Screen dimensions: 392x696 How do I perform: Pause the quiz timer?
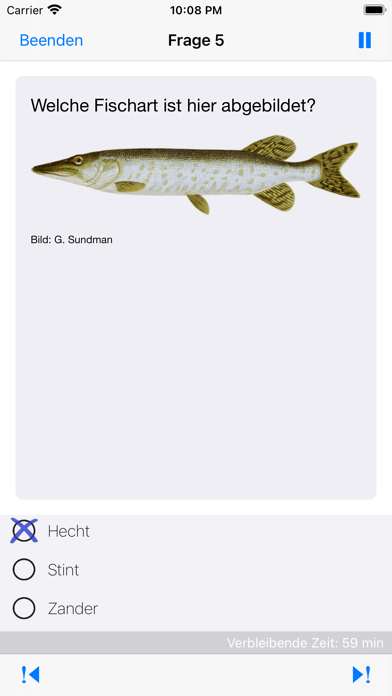tap(364, 40)
